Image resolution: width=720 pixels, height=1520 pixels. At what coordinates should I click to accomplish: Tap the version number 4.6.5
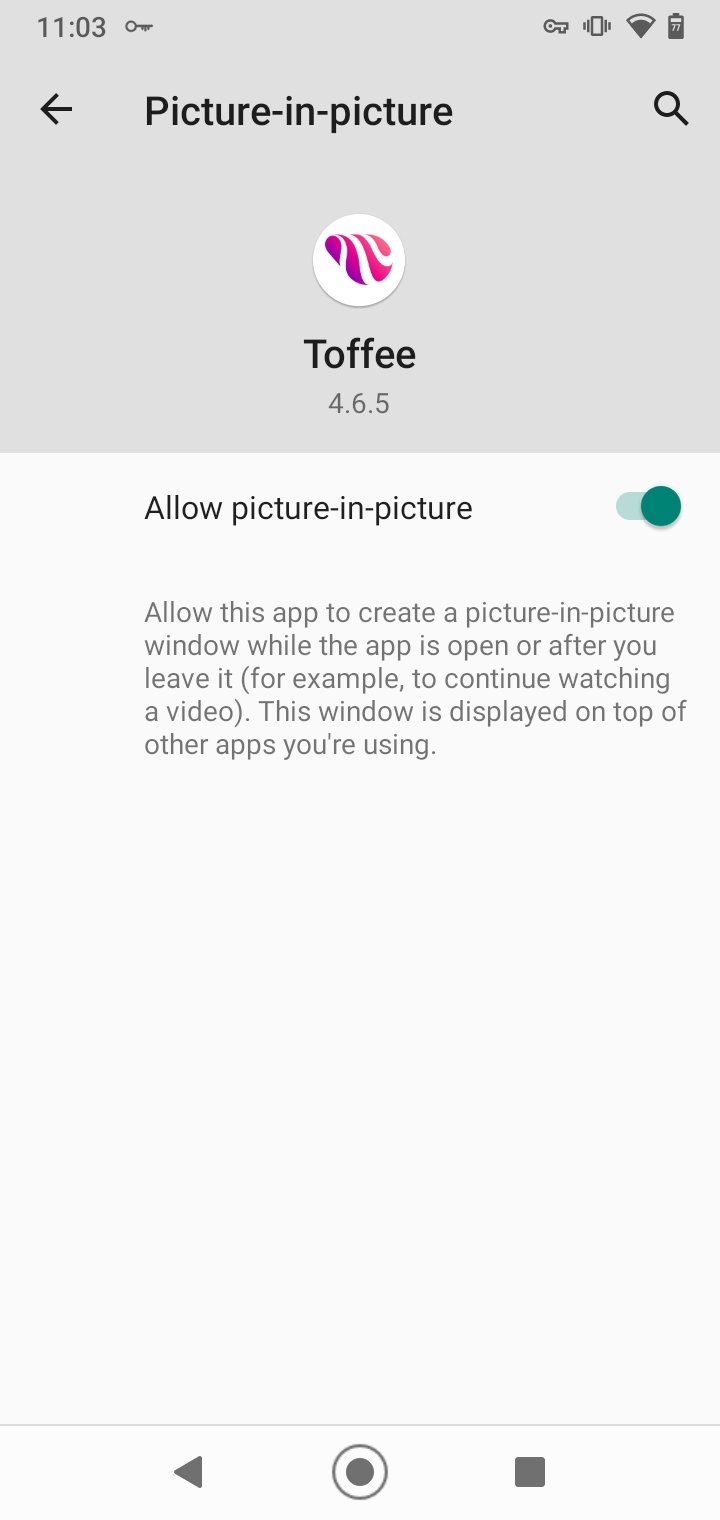tap(360, 403)
